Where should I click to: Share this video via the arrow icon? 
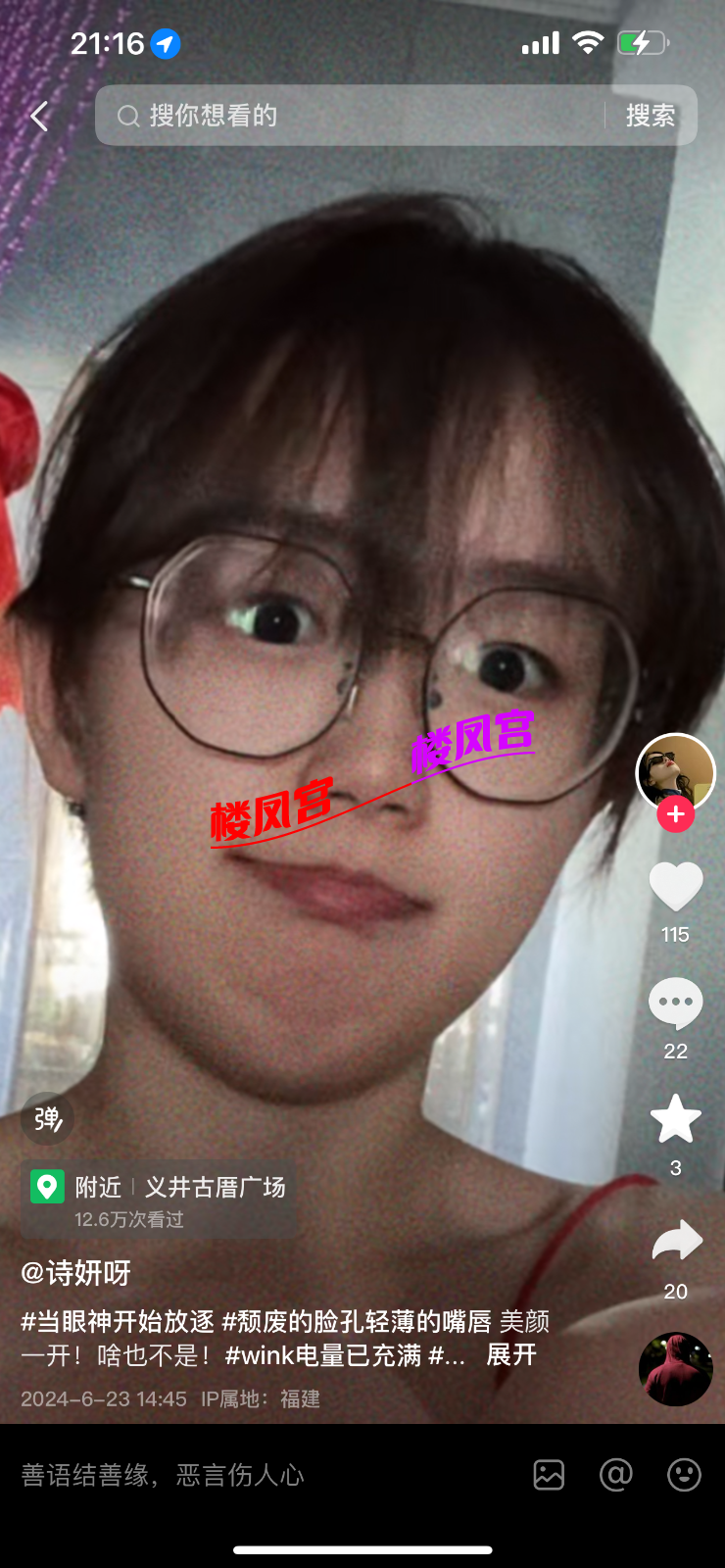[x=677, y=1241]
